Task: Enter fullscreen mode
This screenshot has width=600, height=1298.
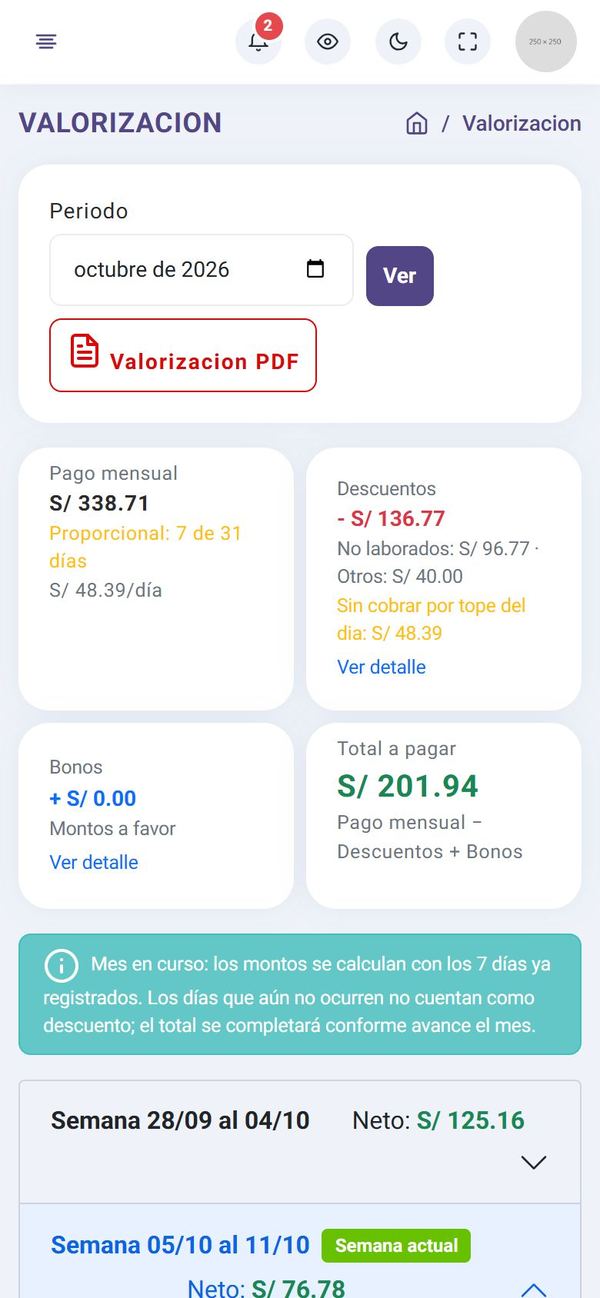Action: tap(467, 42)
